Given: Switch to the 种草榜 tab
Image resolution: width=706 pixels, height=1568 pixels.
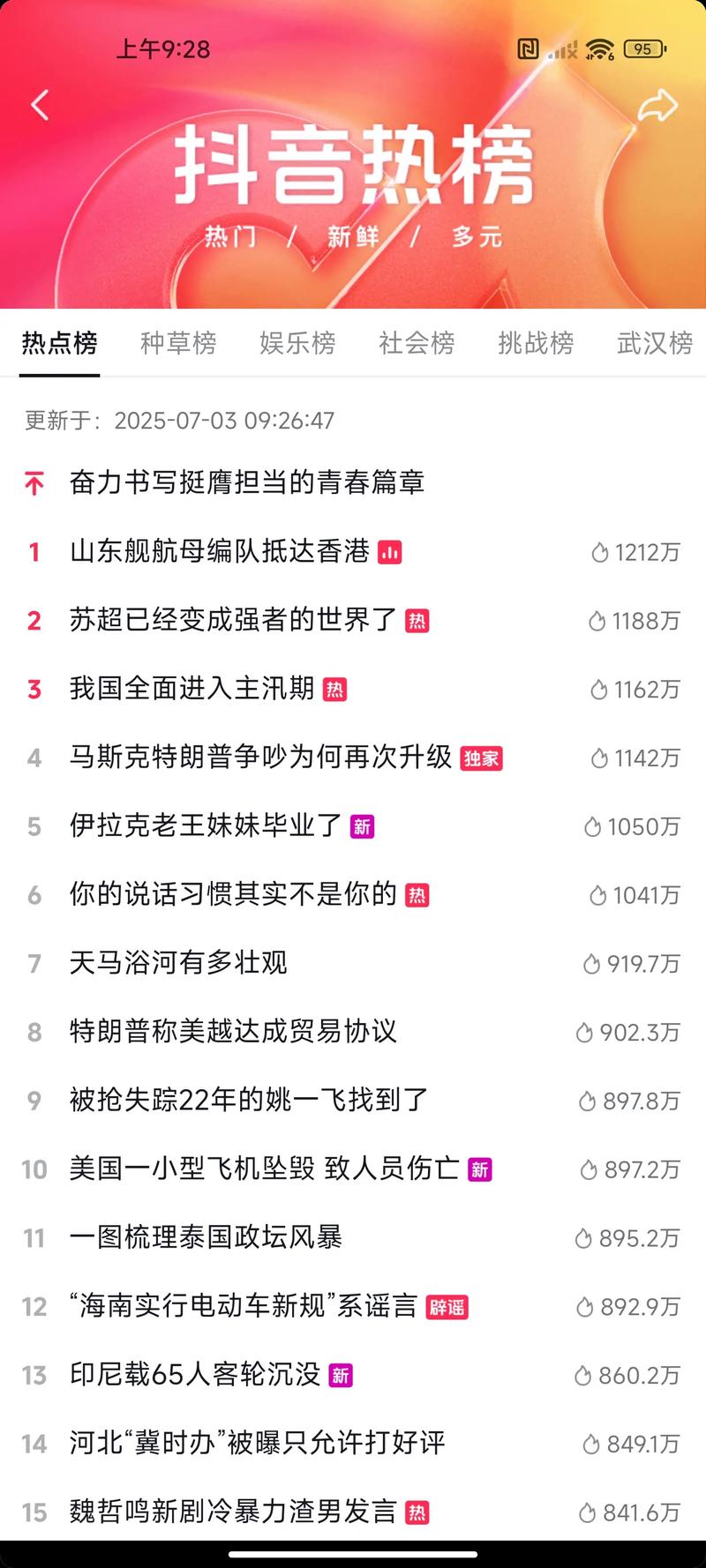Looking at the screenshot, I should click(177, 343).
